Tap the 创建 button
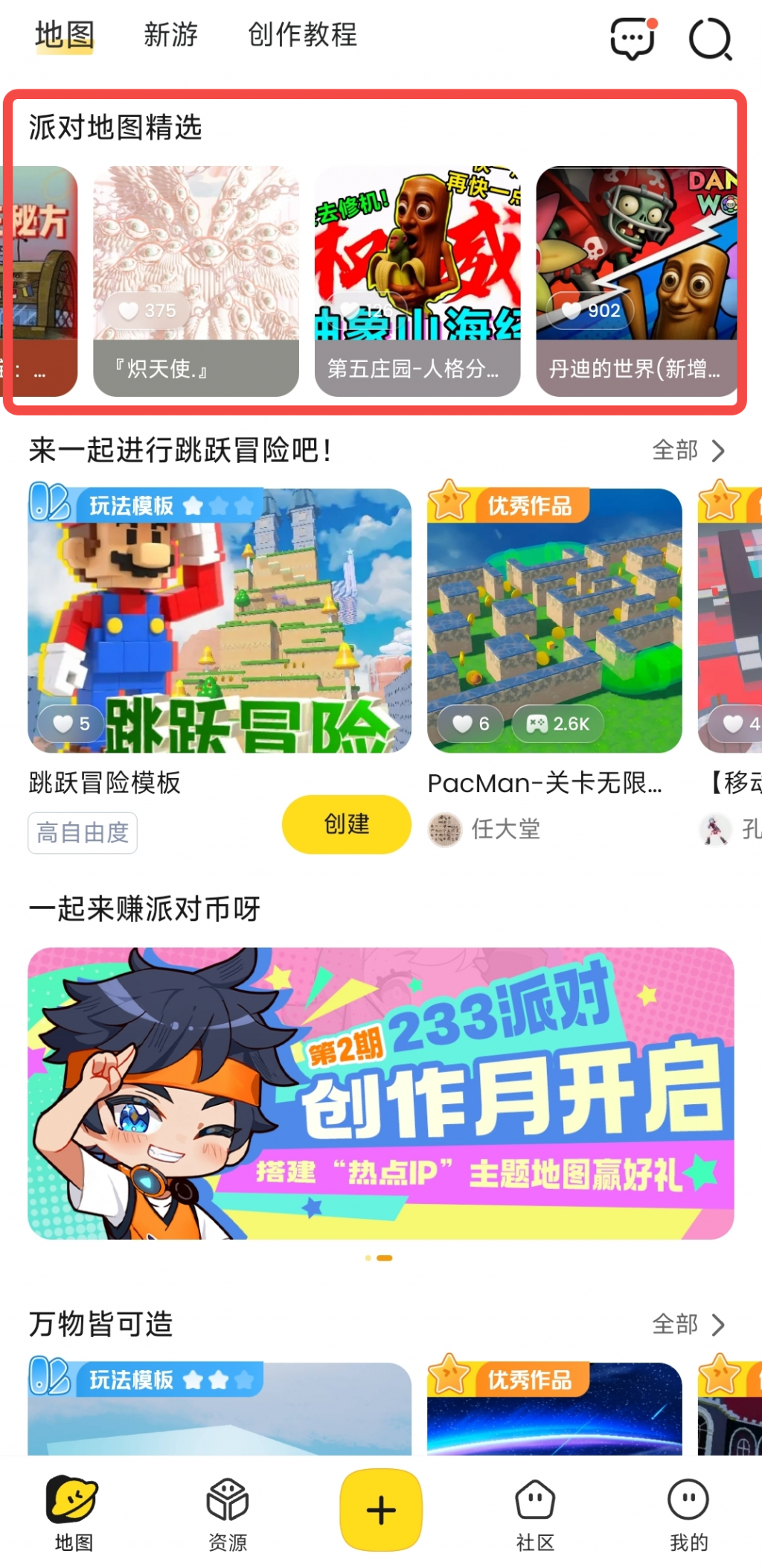 pos(346,824)
